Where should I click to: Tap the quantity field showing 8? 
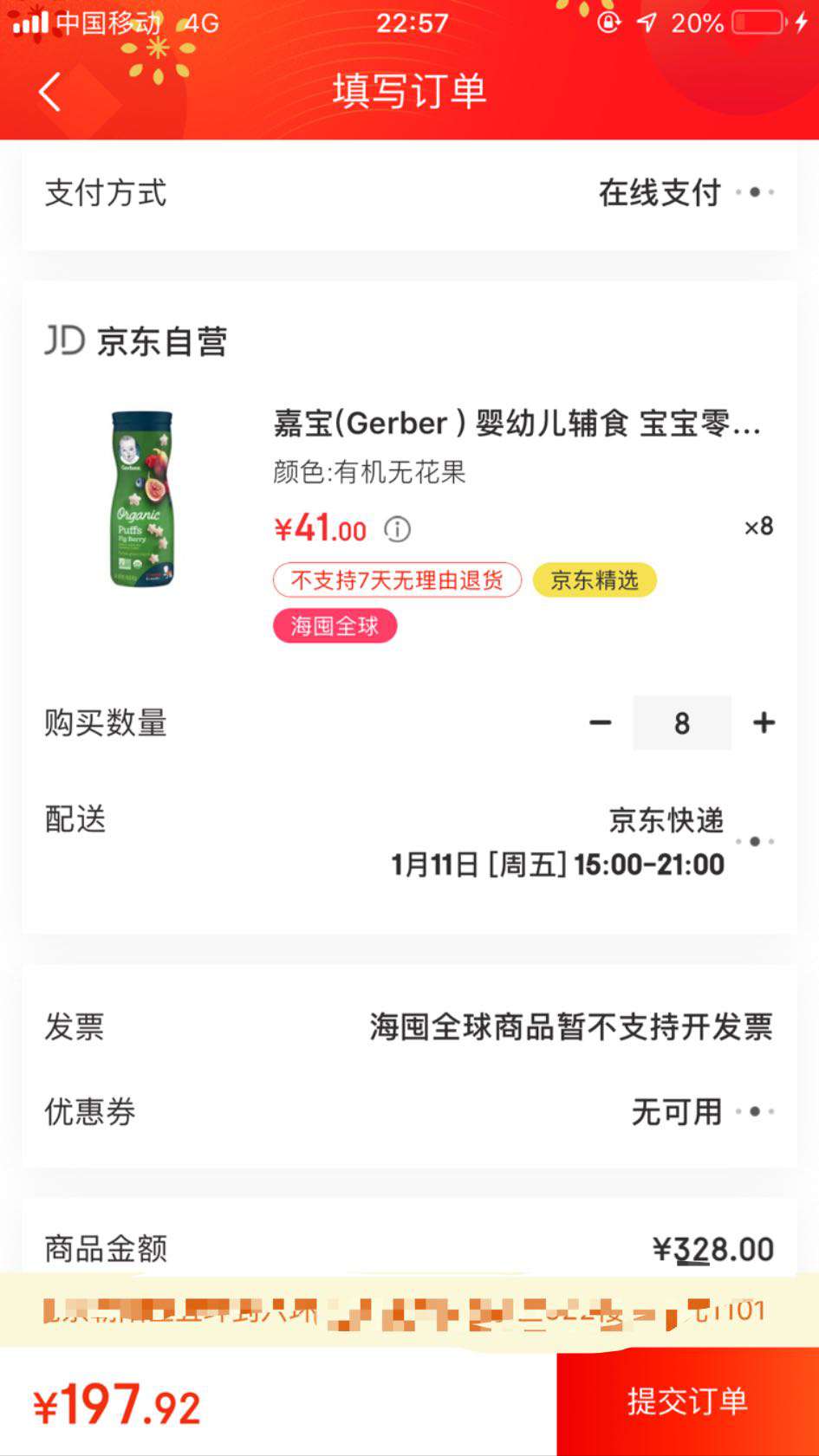(x=682, y=722)
